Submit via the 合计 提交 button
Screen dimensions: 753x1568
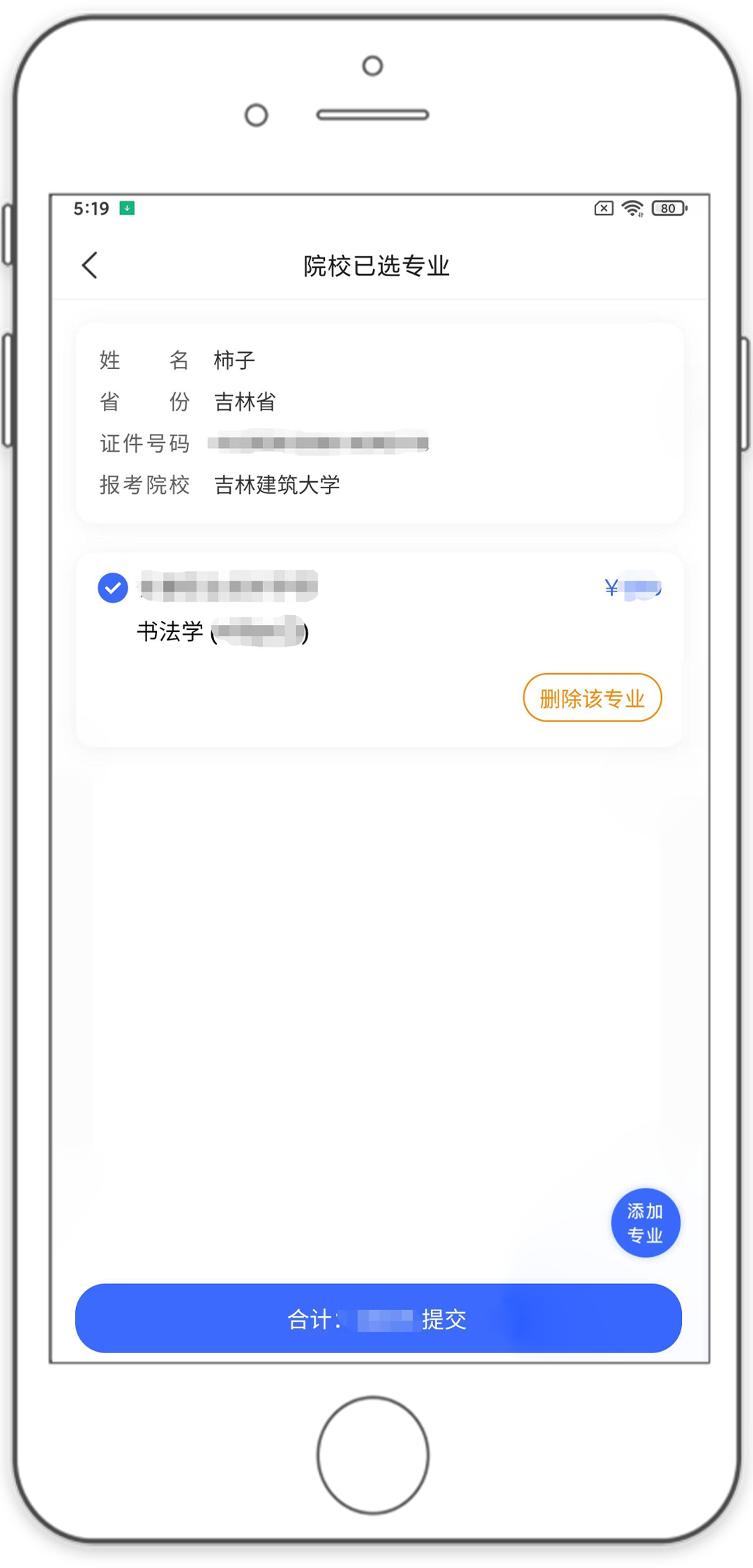point(378,1318)
